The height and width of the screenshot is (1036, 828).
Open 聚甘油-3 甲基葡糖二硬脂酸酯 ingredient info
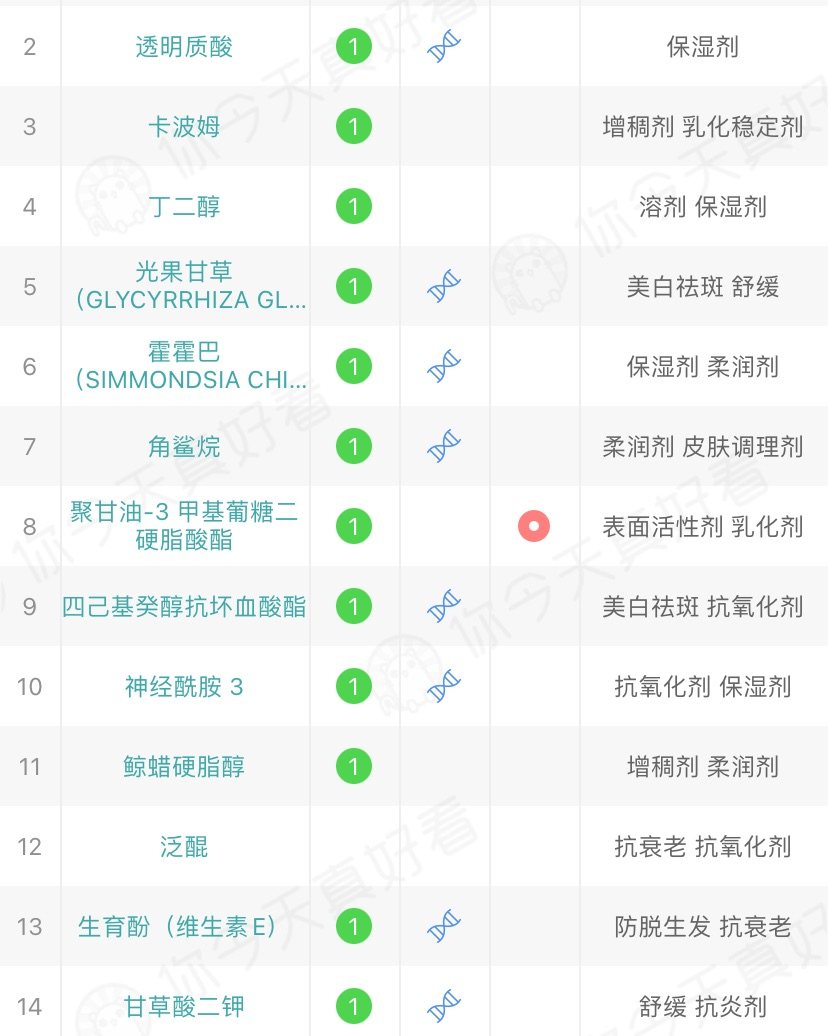point(184,526)
